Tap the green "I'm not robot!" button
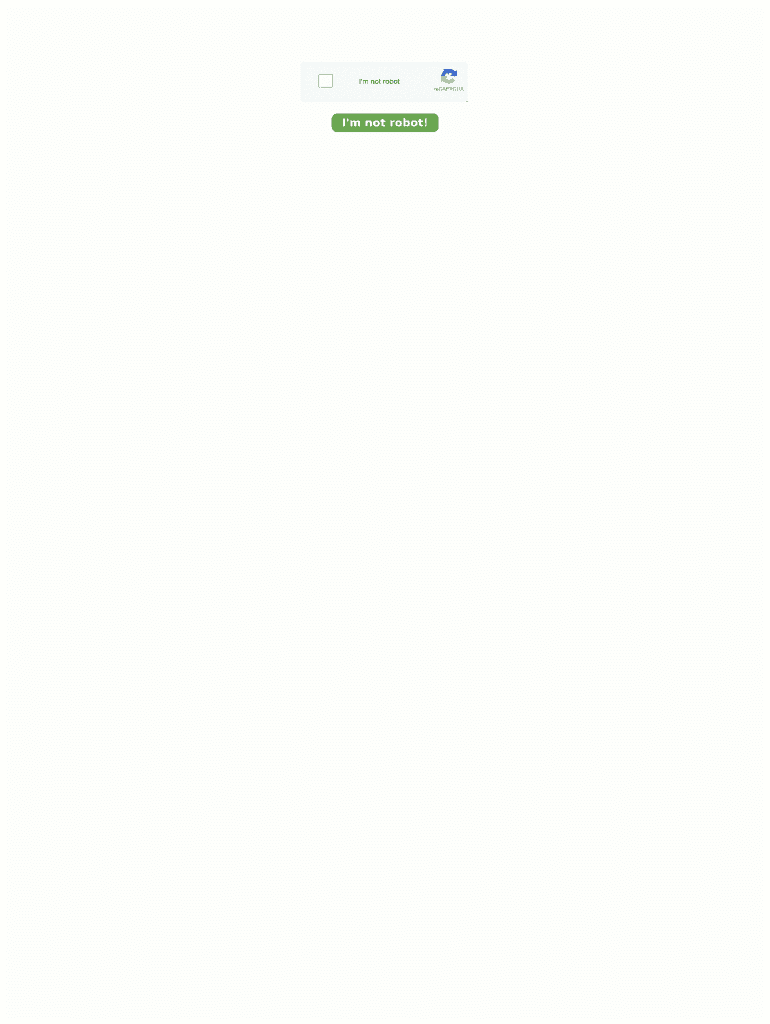This screenshot has width=770, height=1024. (x=385, y=123)
